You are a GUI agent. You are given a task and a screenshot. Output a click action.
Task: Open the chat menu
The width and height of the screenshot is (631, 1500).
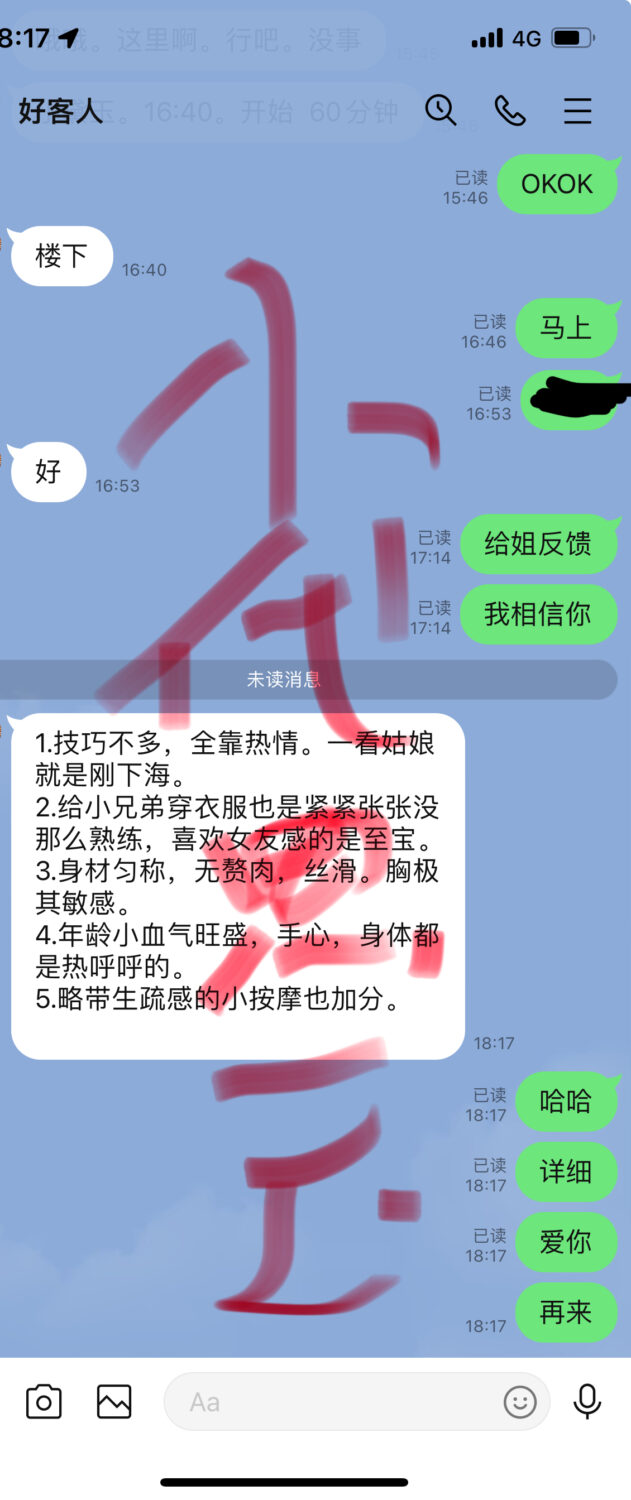[x=578, y=110]
